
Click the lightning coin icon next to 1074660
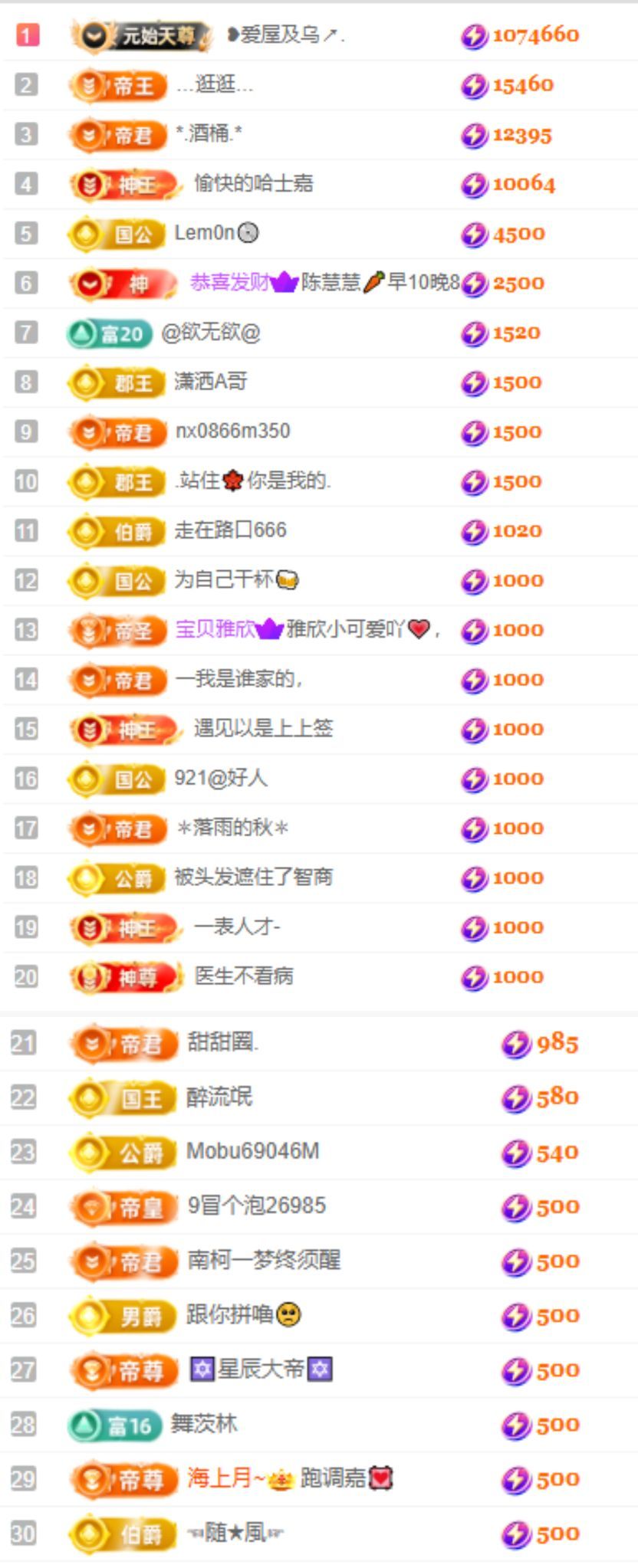[475, 35]
